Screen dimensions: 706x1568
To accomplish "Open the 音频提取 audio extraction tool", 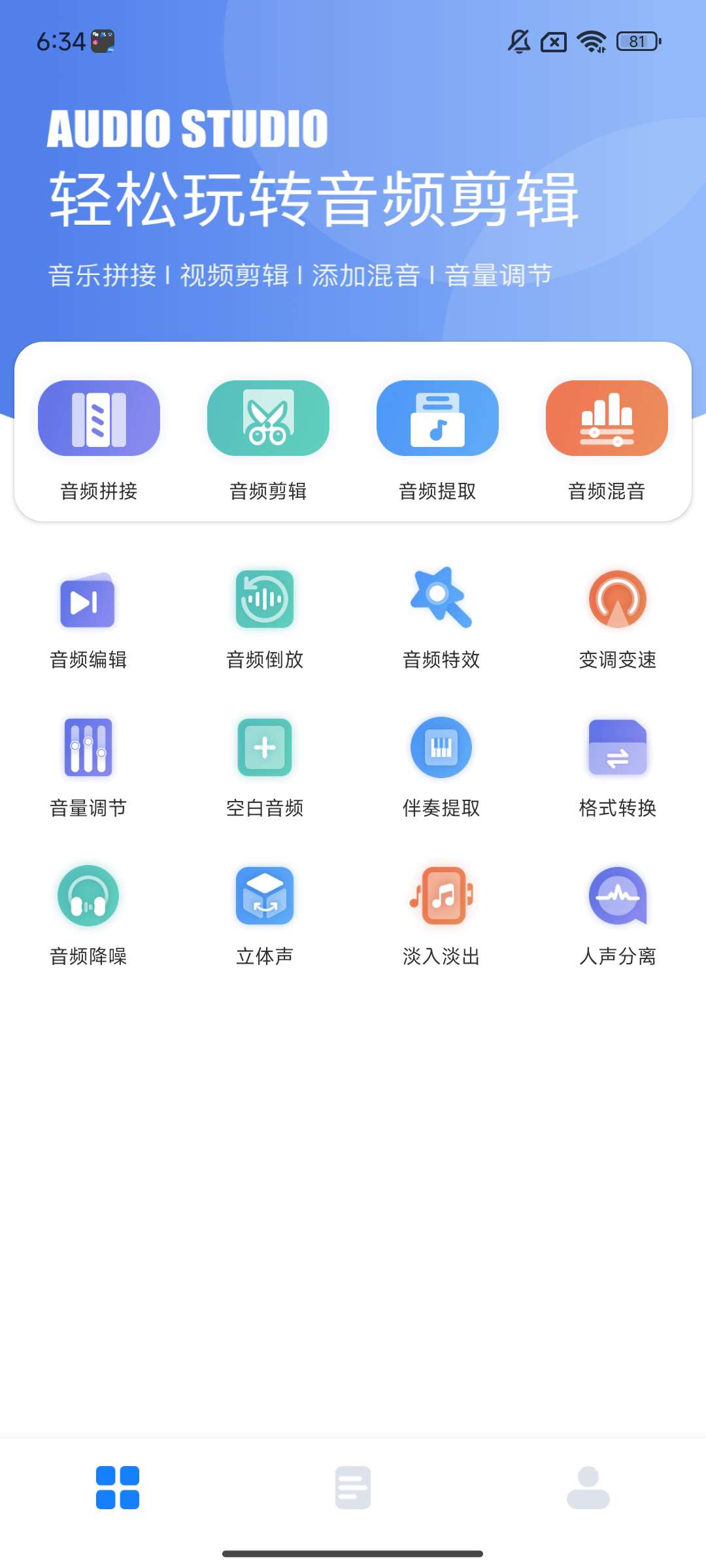I will [x=437, y=438].
